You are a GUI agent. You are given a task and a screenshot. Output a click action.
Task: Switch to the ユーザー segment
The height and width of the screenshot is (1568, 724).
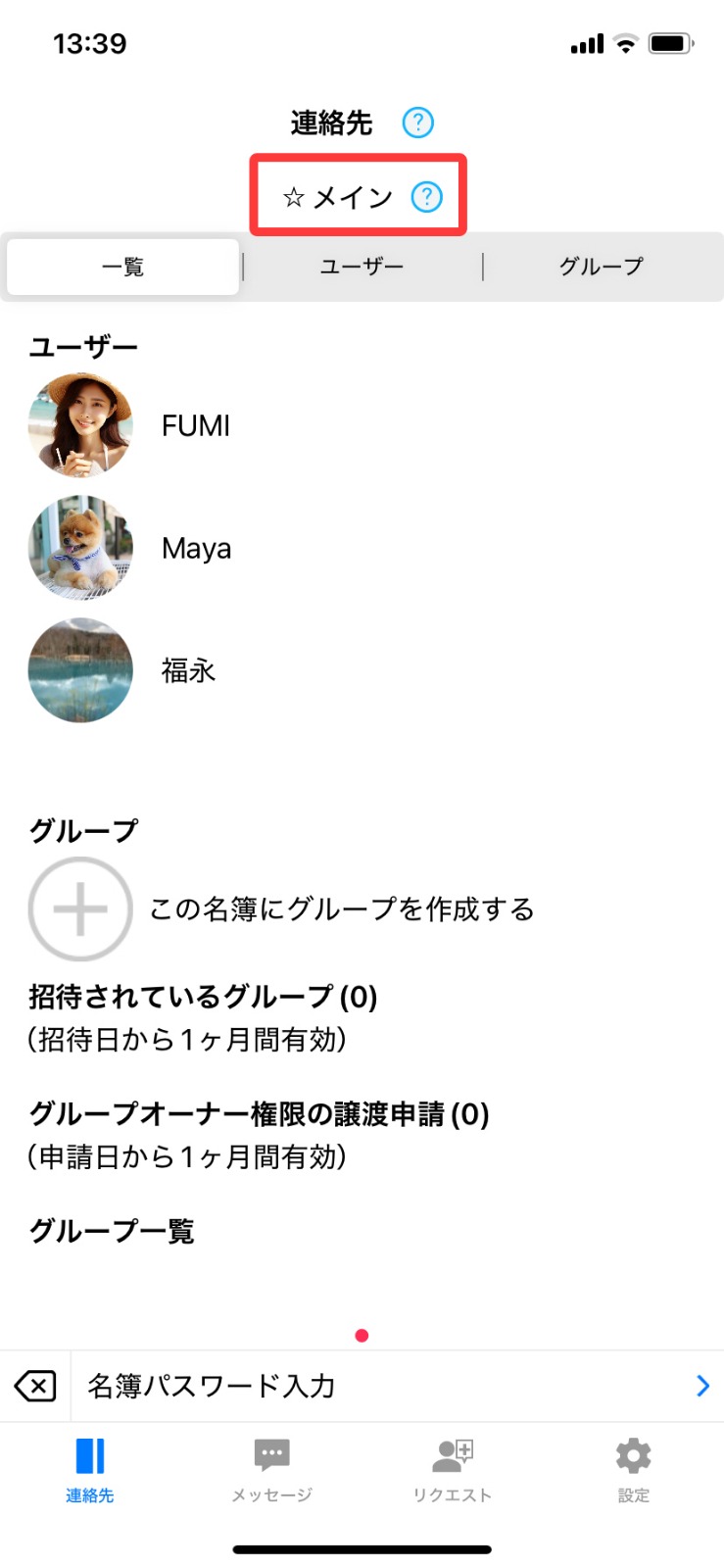tap(362, 267)
